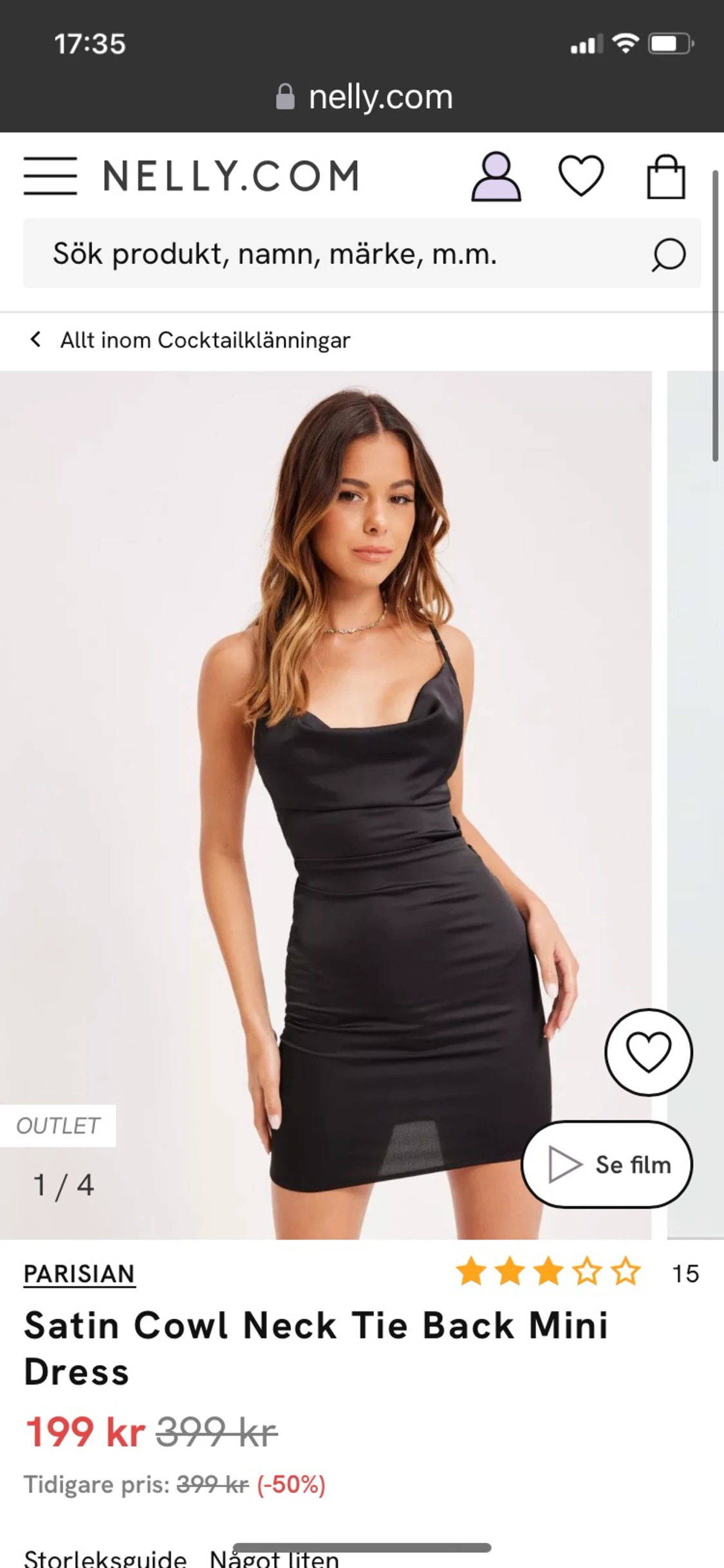
Task: Open the shopping bag
Action: (x=665, y=176)
